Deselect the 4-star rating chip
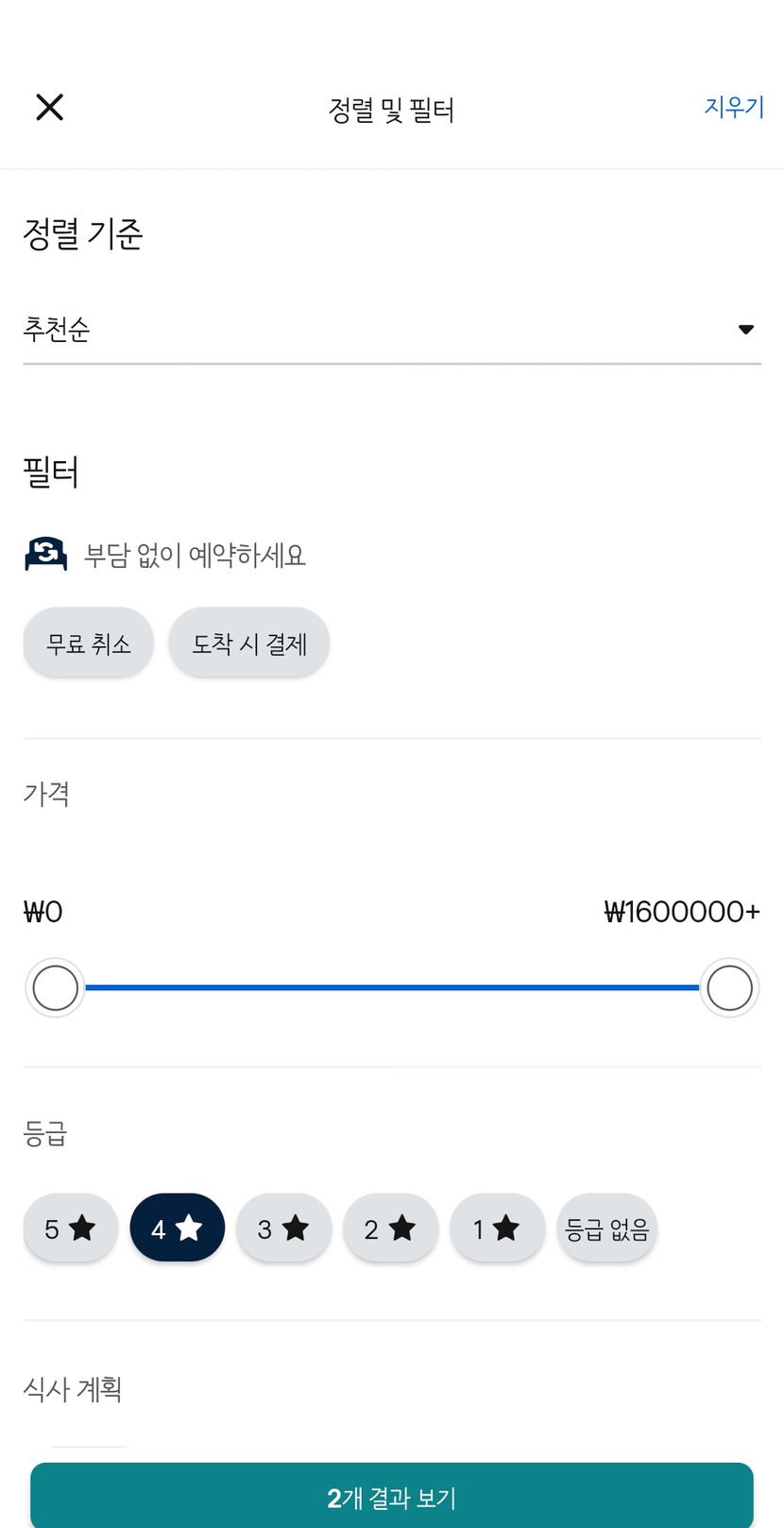Screen dimensions: 784x1528 (x=178, y=1228)
